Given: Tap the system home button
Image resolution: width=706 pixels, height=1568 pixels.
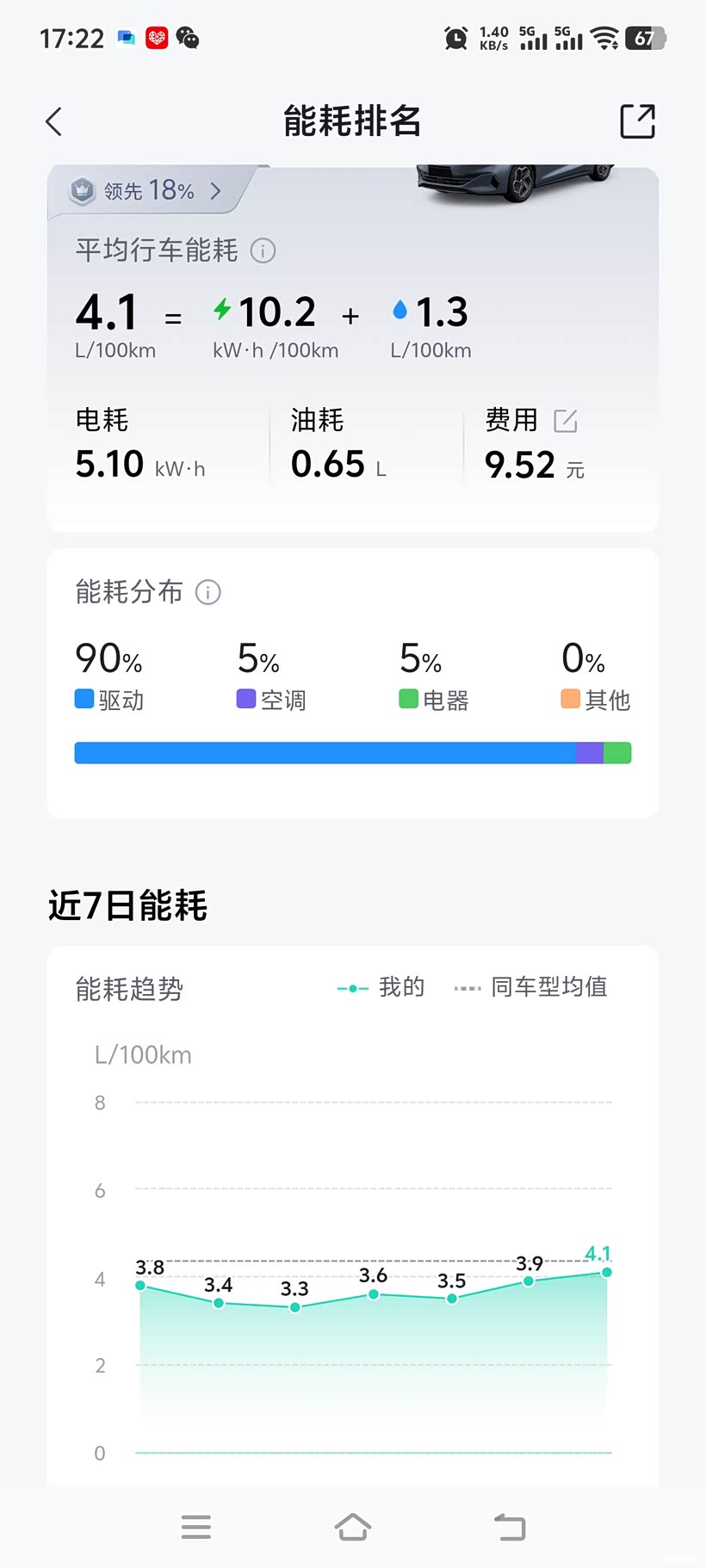Looking at the screenshot, I should [353, 1527].
